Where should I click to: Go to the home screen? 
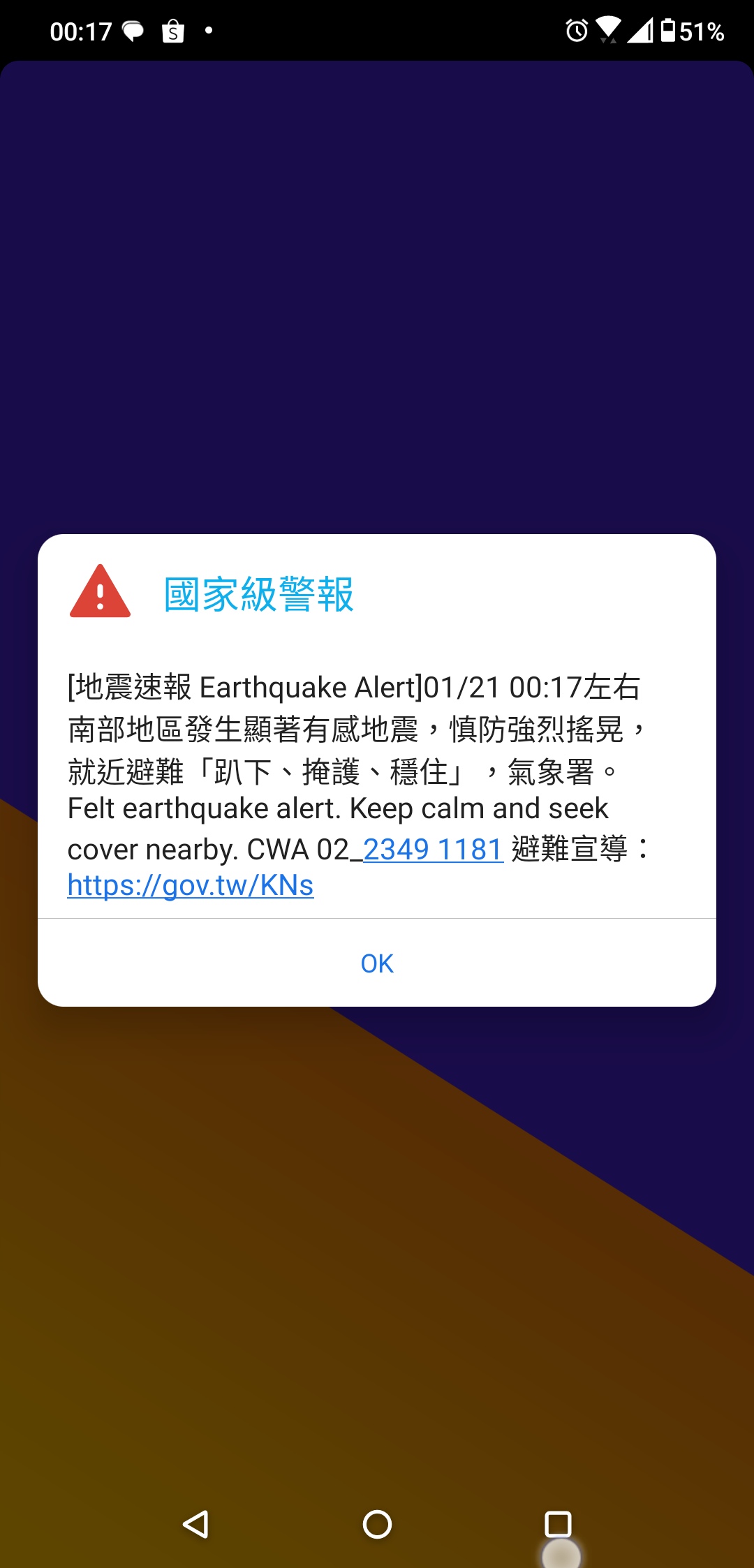point(377,1524)
